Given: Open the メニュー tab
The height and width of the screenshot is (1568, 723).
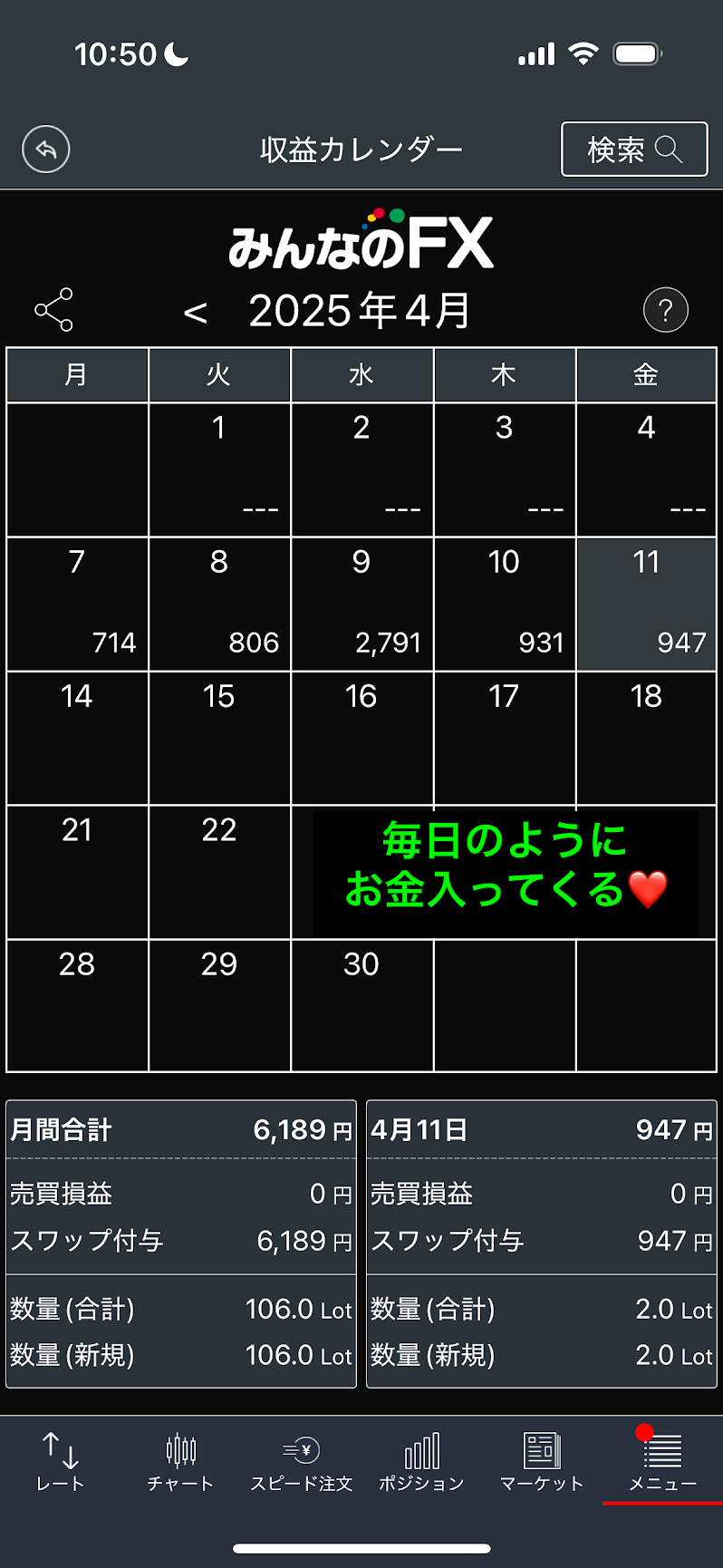Looking at the screenshot, I should pyautogui.click(x=662, y=1461).
